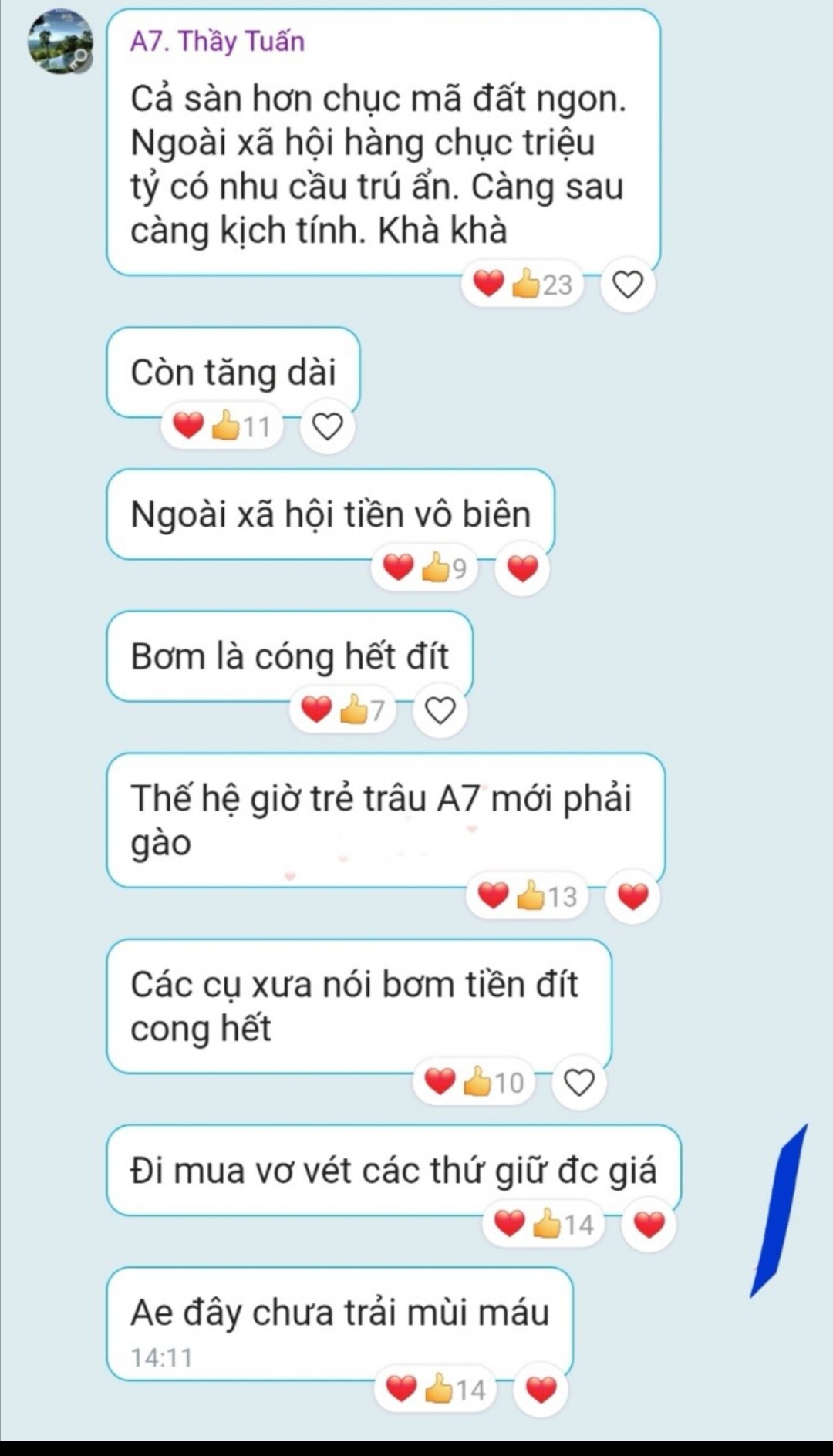Tap the heart button on "Đi mua vơ vét" message
Viewport: 833px width, 1456px height.
click(649, 1225)
